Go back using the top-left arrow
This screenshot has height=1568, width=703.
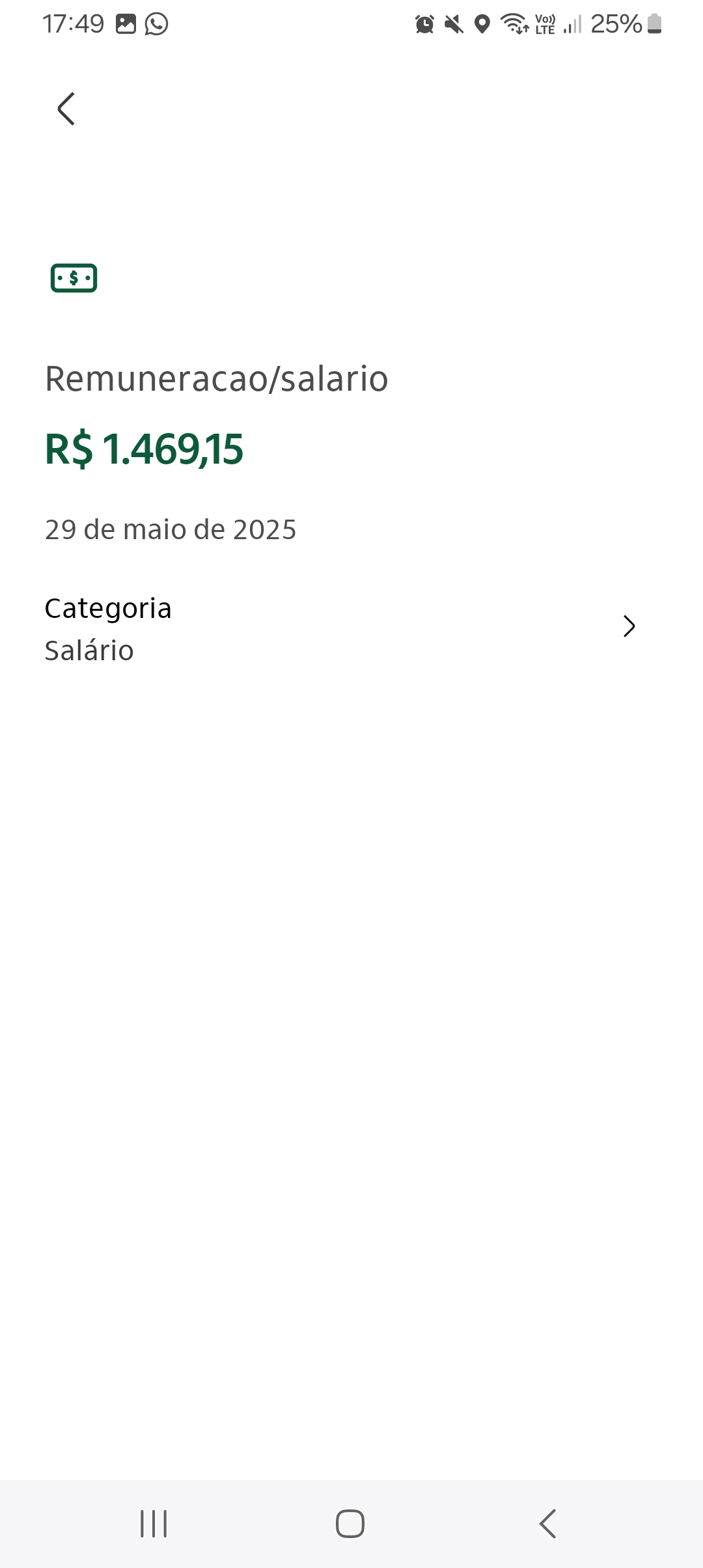click(66, 109)
